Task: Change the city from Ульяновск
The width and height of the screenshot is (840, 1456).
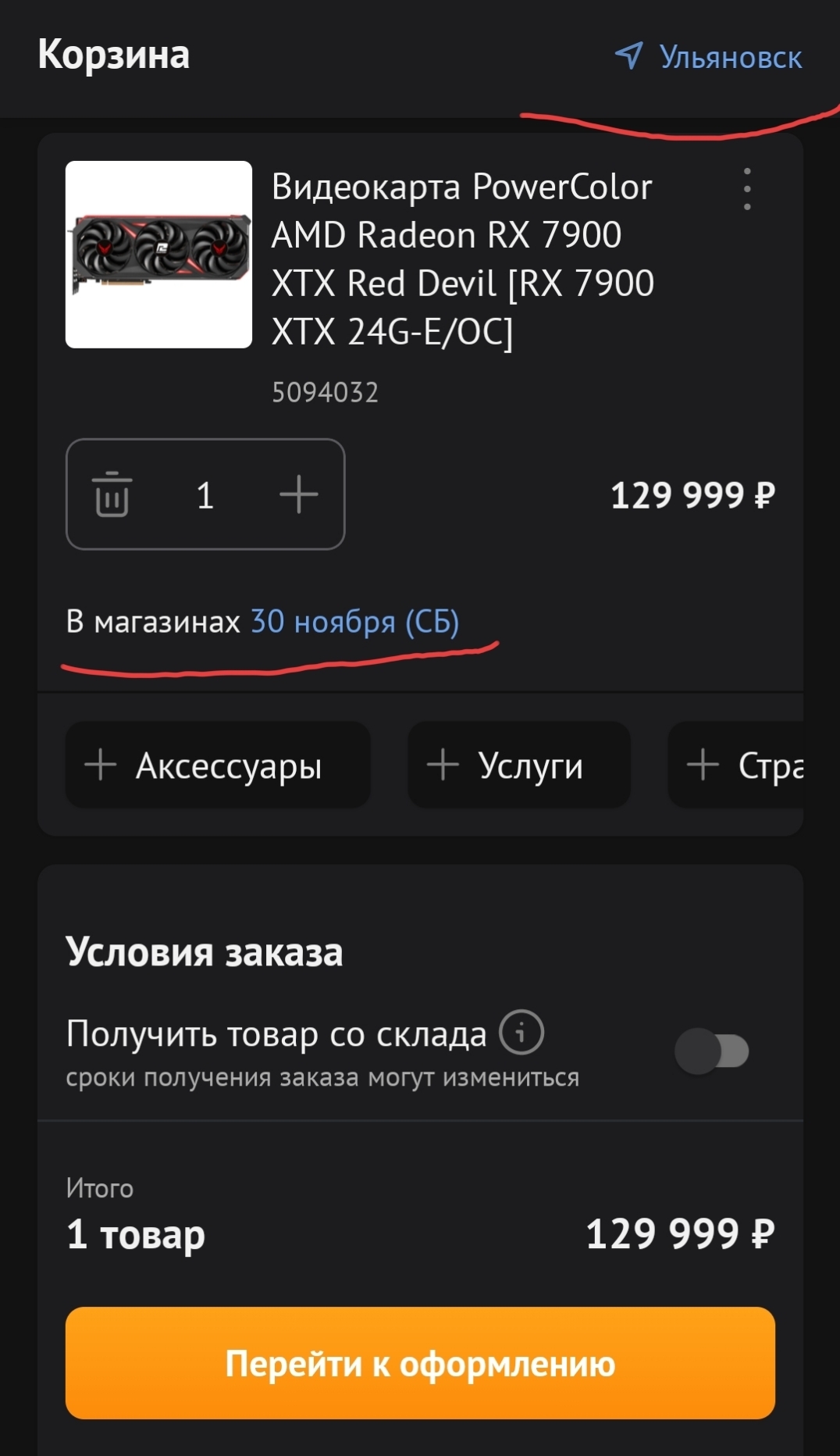Action: 709,57
